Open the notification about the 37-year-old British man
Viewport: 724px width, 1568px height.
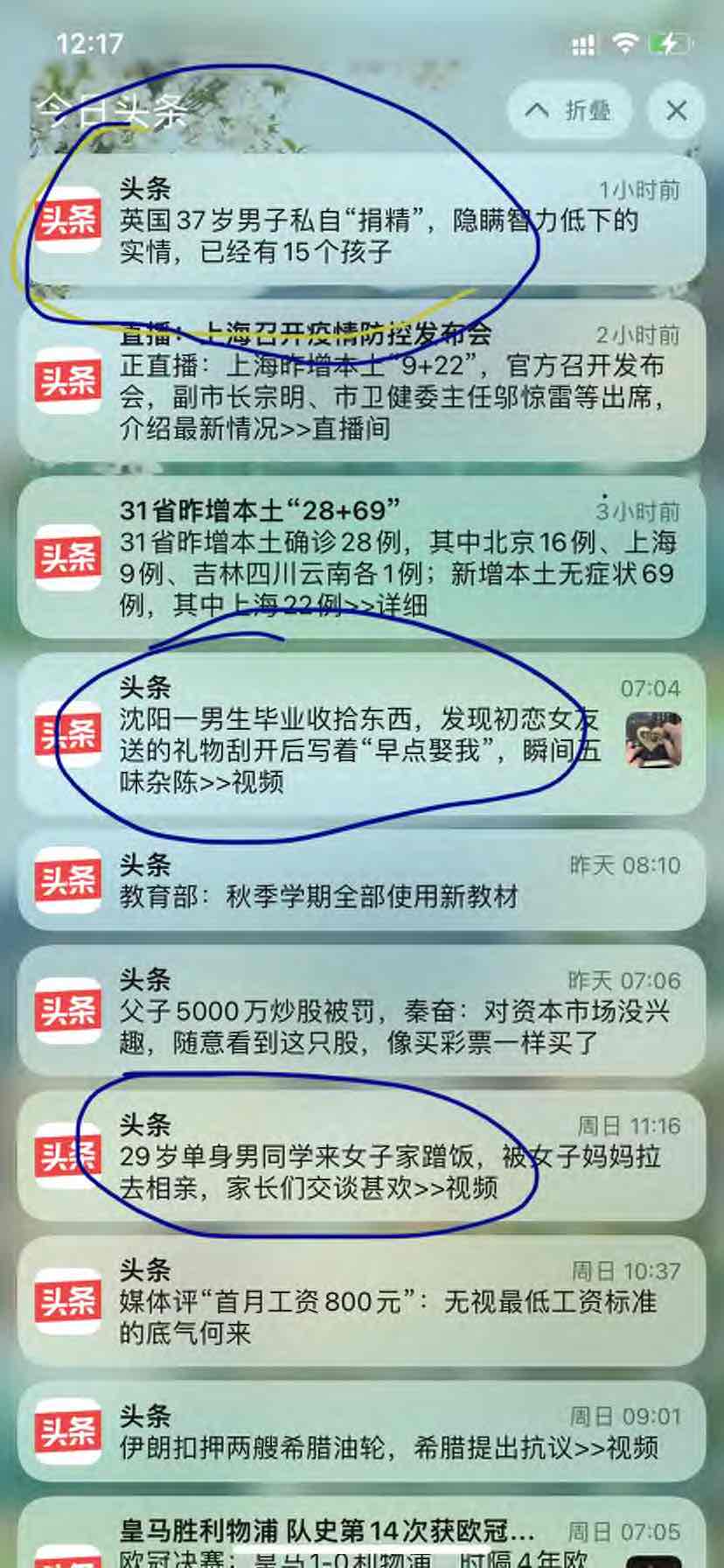361,220
